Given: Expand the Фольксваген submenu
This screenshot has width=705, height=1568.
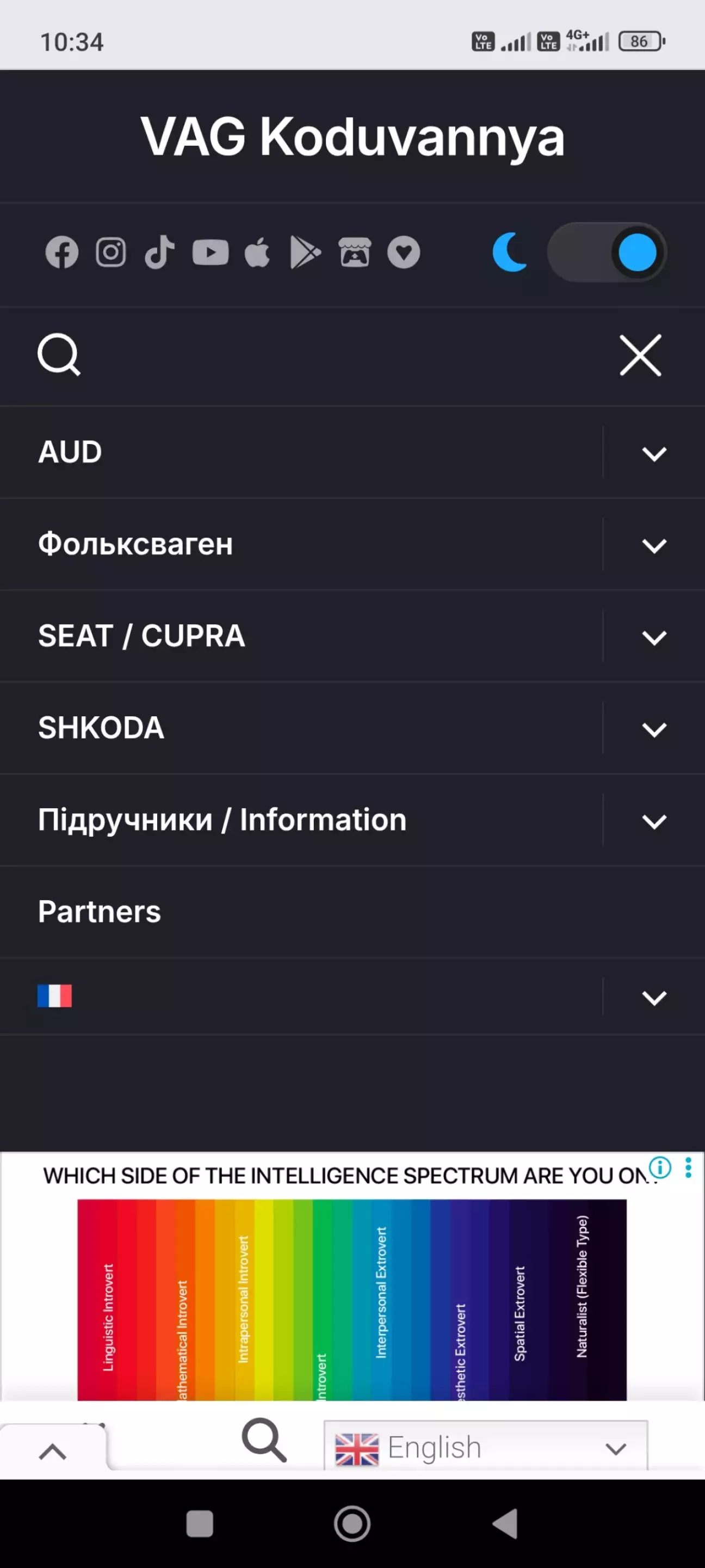Looking at the screenshot, I should click(654, 545).
